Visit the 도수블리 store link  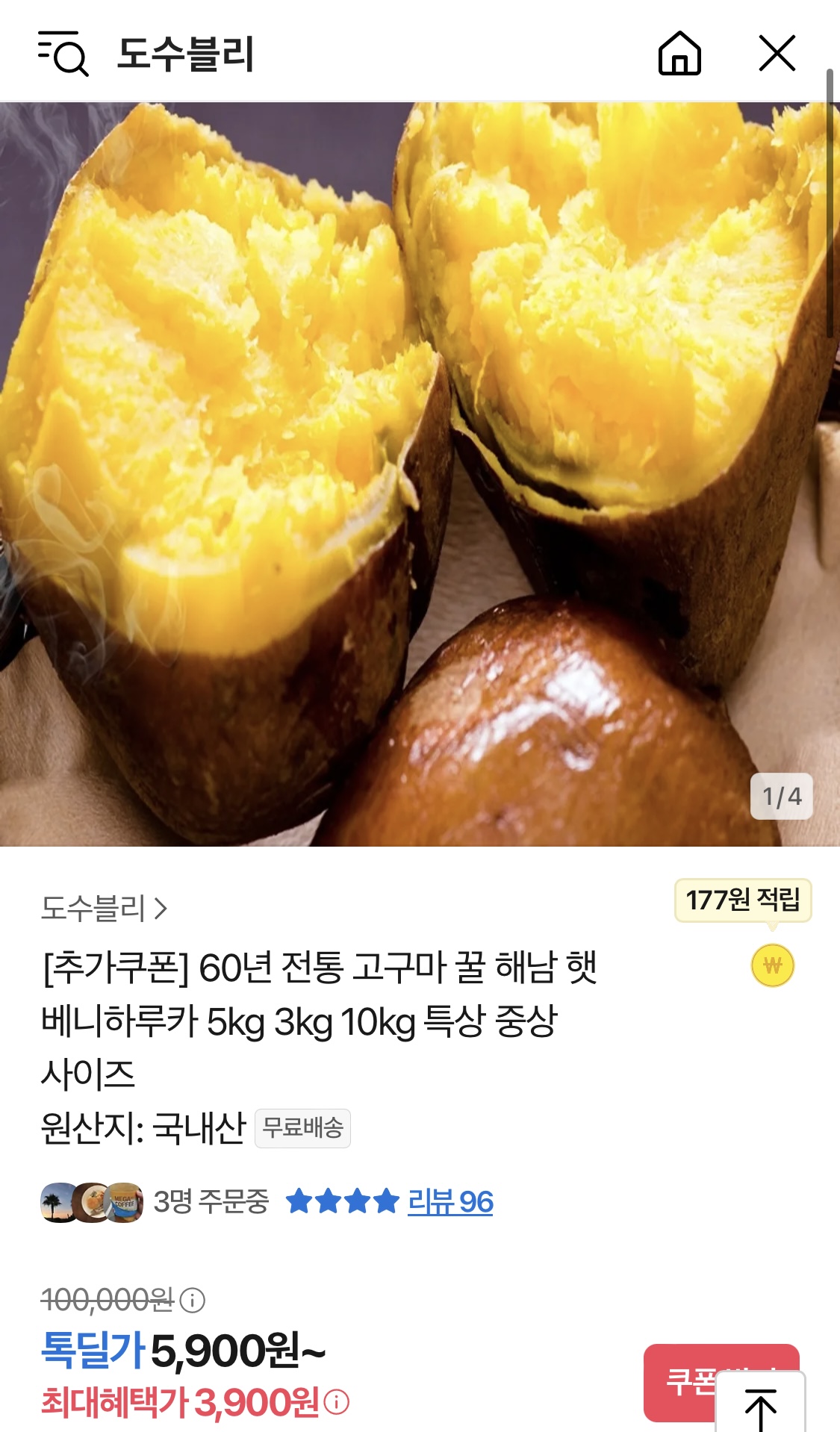104,908
